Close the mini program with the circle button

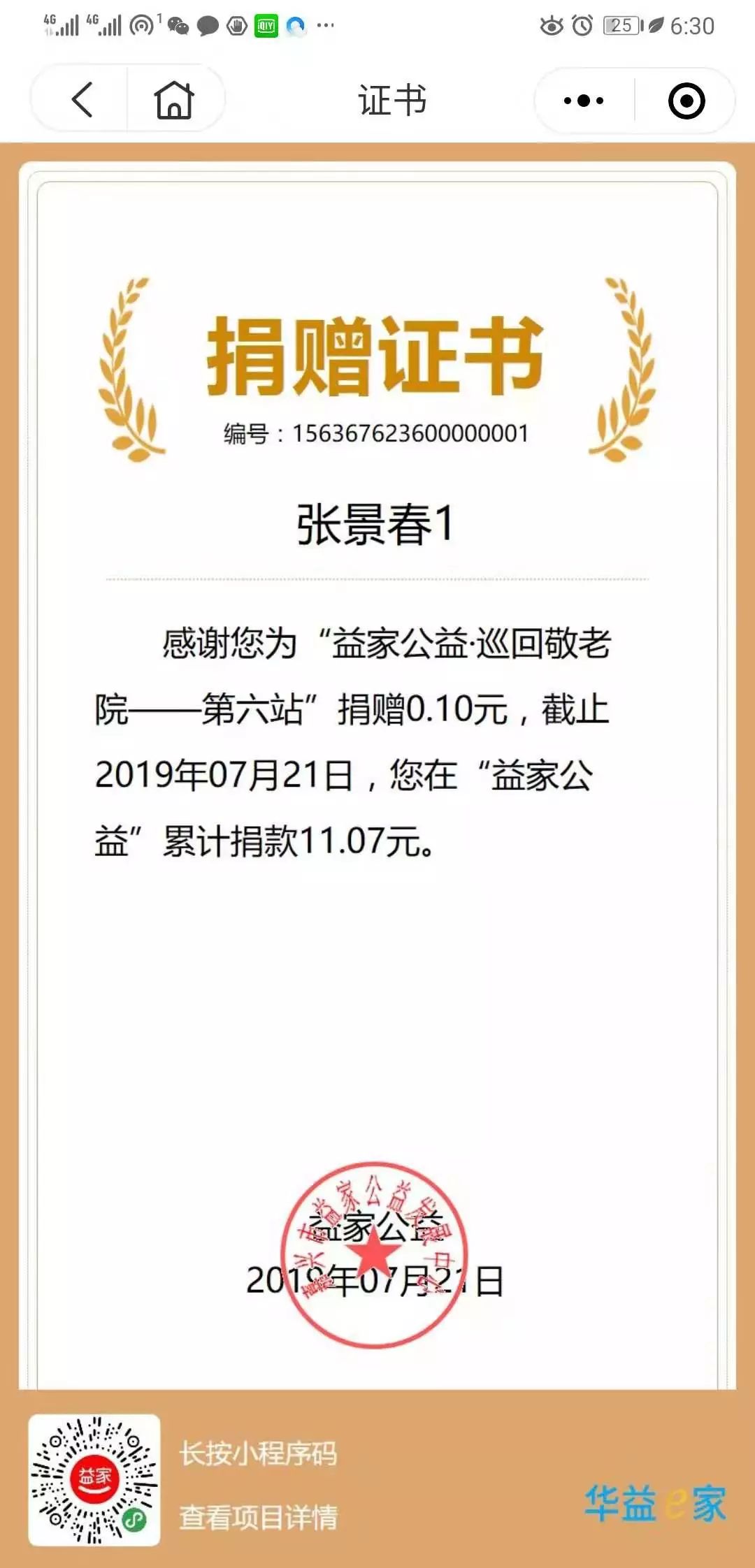pyautogui.click(x=686, y=101)
